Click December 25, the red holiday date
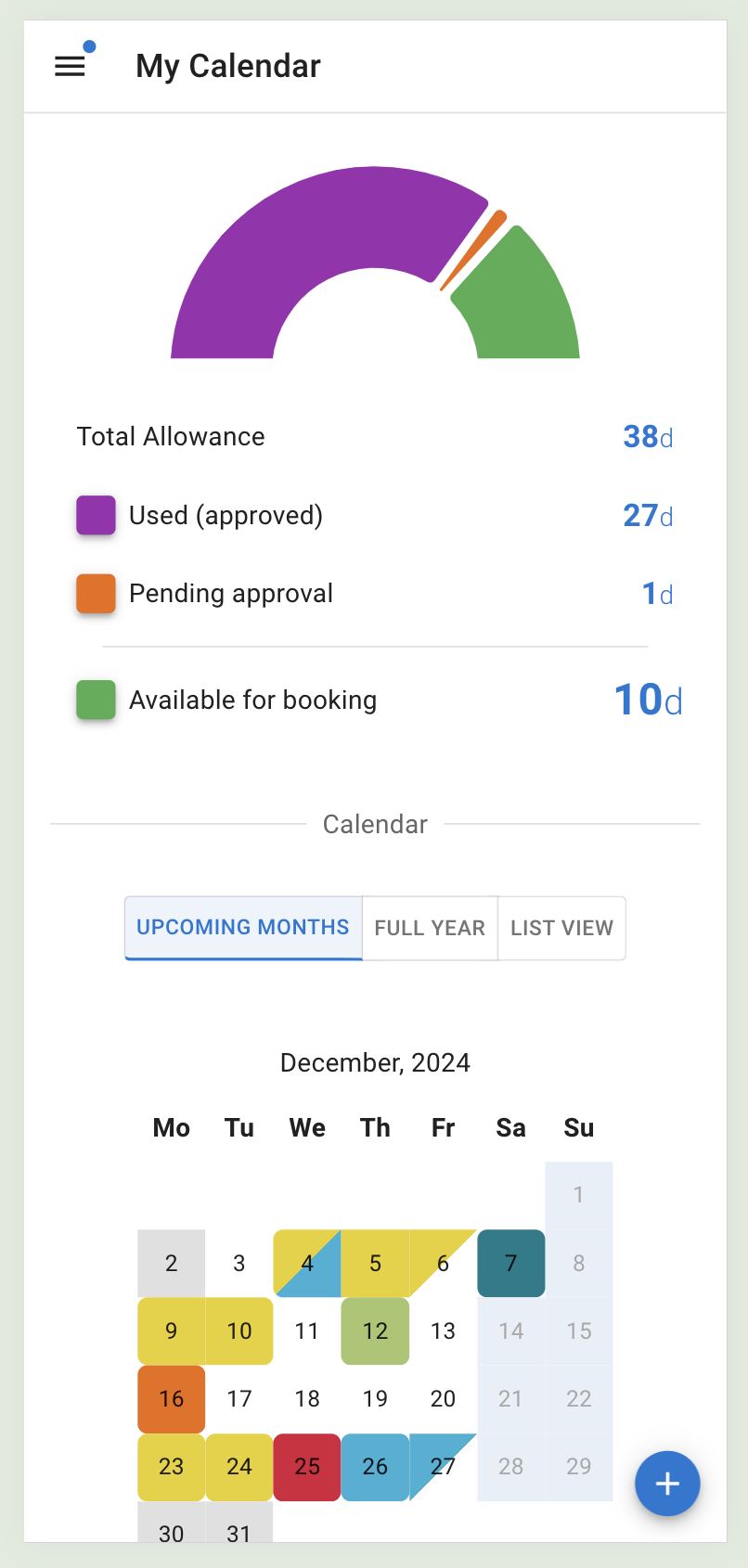Viewport: 748px width, 1568px height. coord(306,1467)
